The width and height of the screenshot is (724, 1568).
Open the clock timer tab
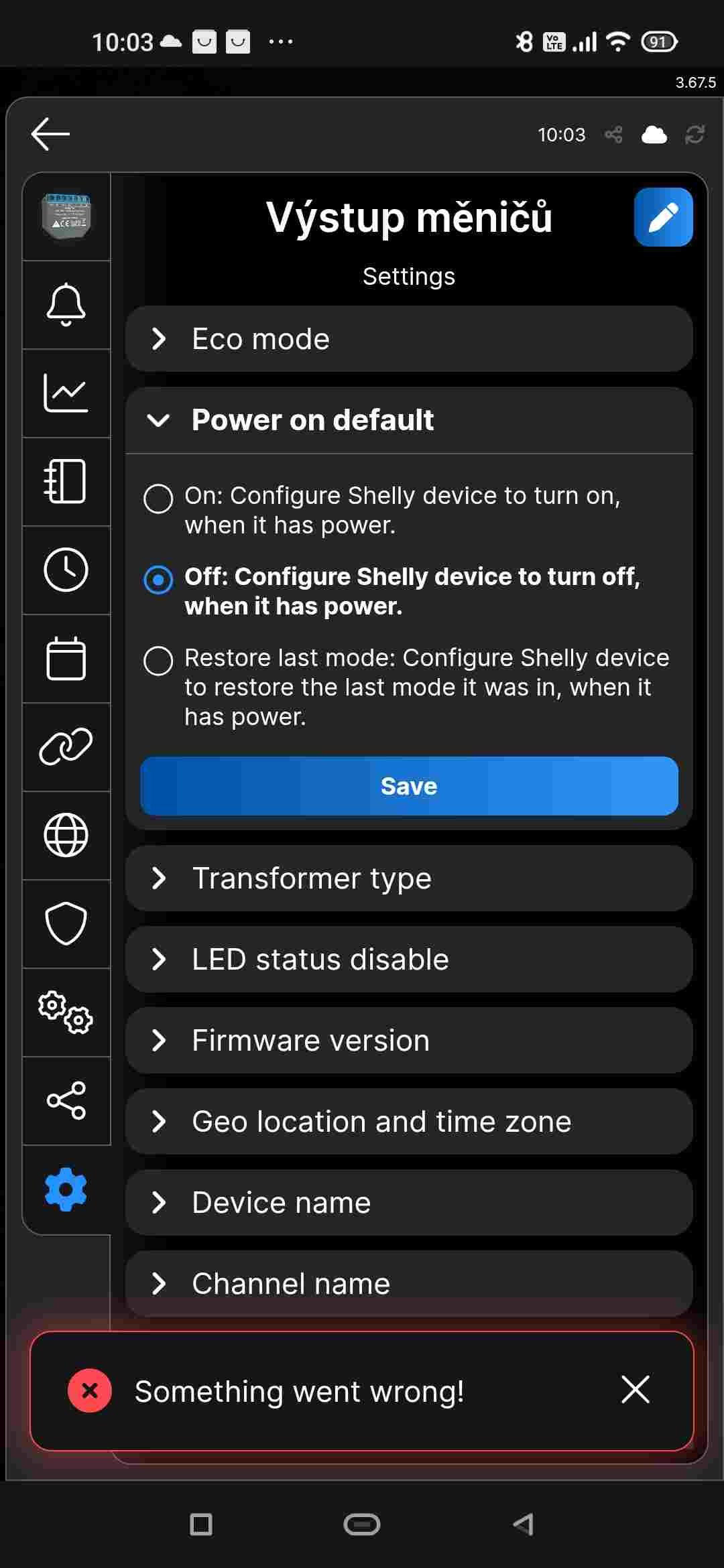(66, 570)
